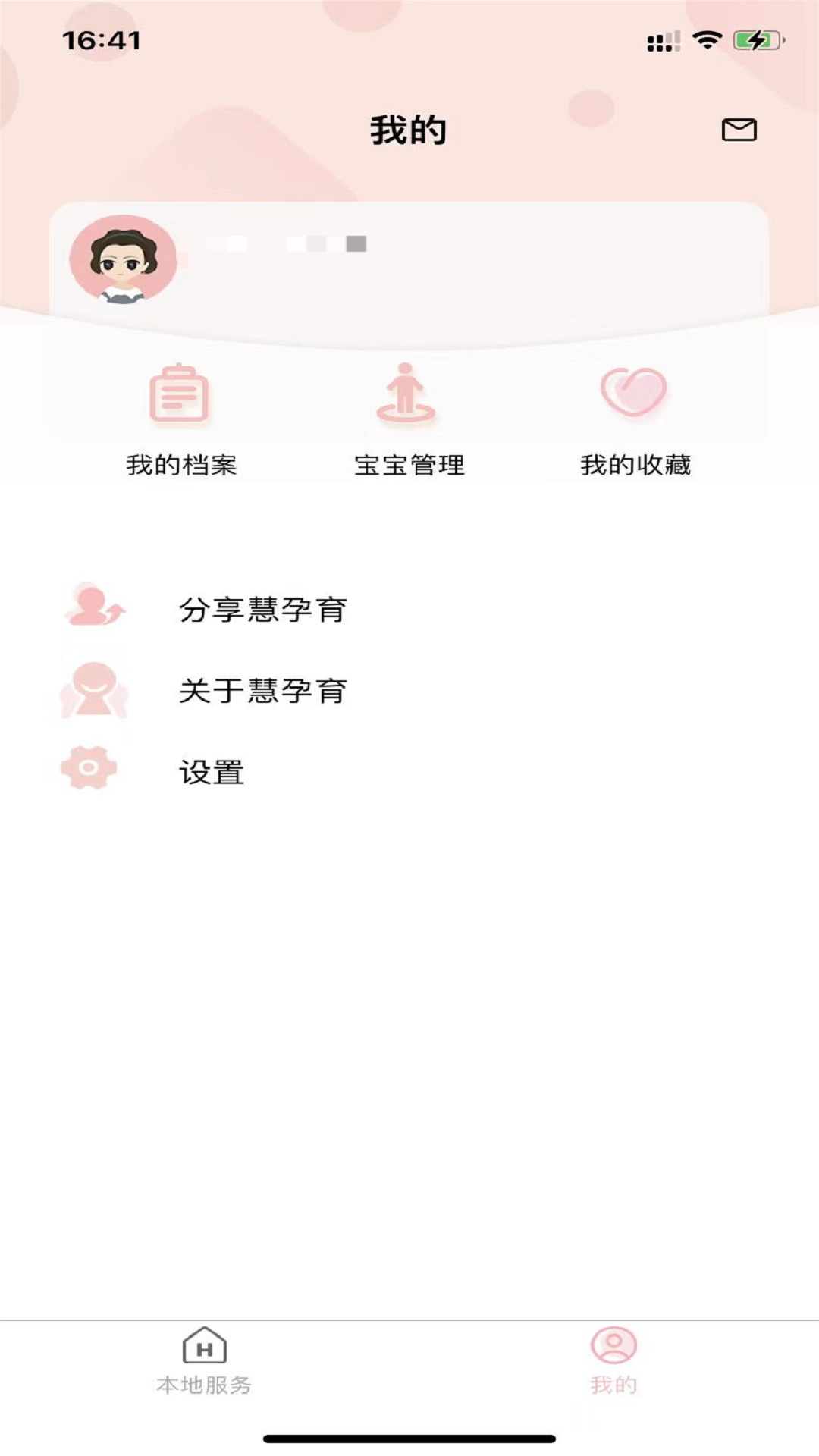Open 我的档案

pyautogui.click(x=180, y=419)
